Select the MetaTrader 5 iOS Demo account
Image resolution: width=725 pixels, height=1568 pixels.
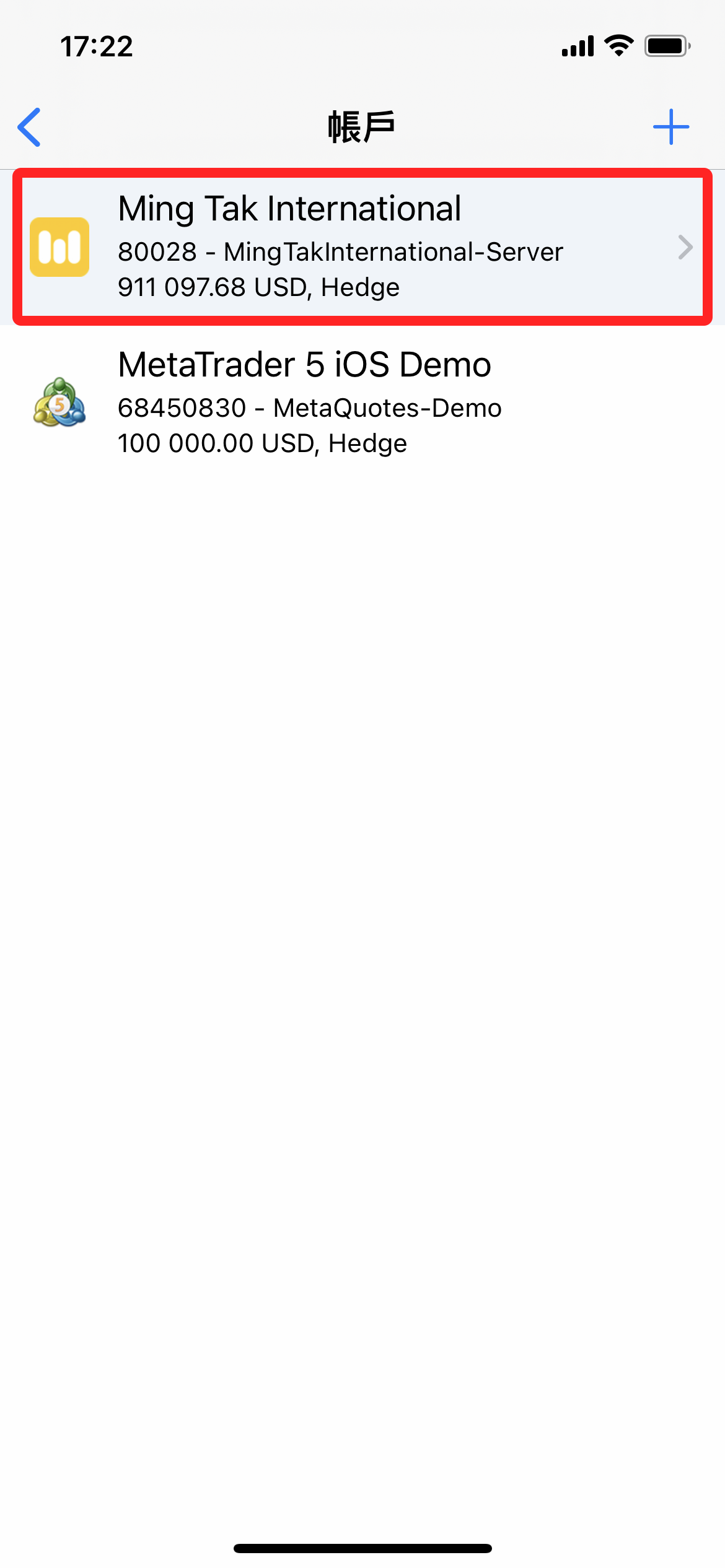362,403
